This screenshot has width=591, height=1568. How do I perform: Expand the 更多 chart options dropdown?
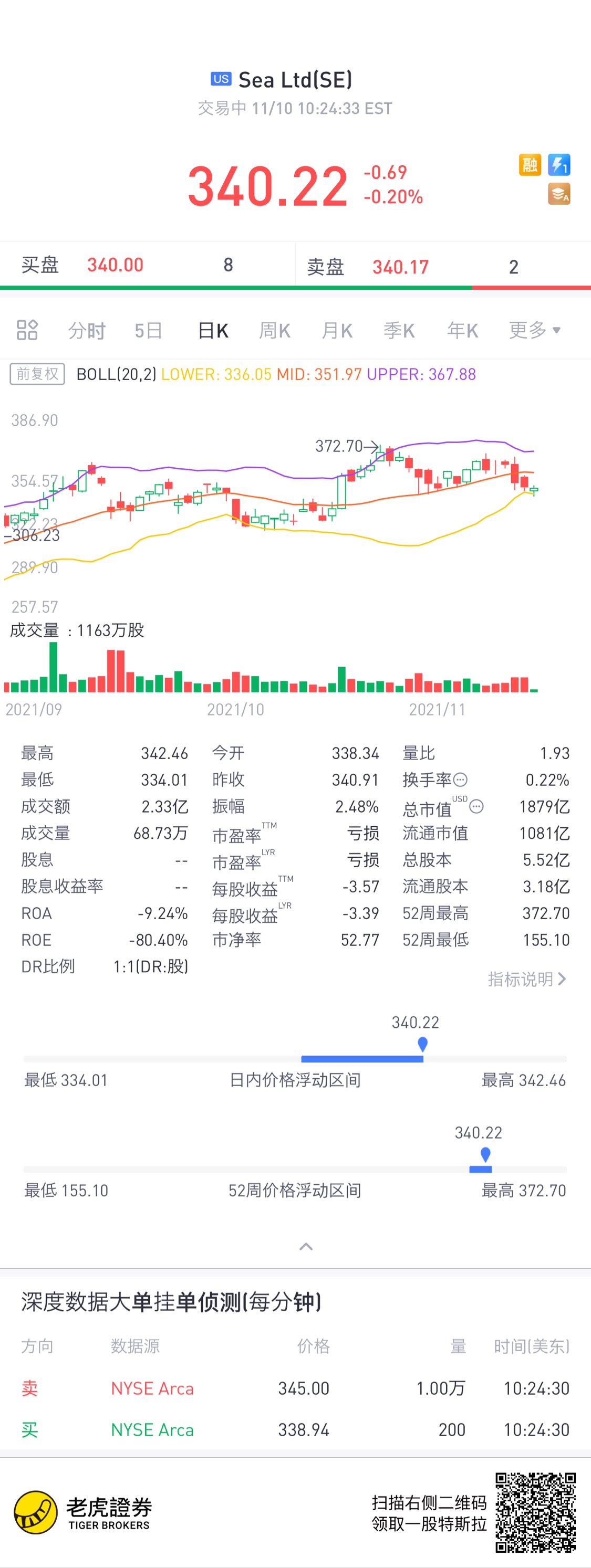(534, 330)
